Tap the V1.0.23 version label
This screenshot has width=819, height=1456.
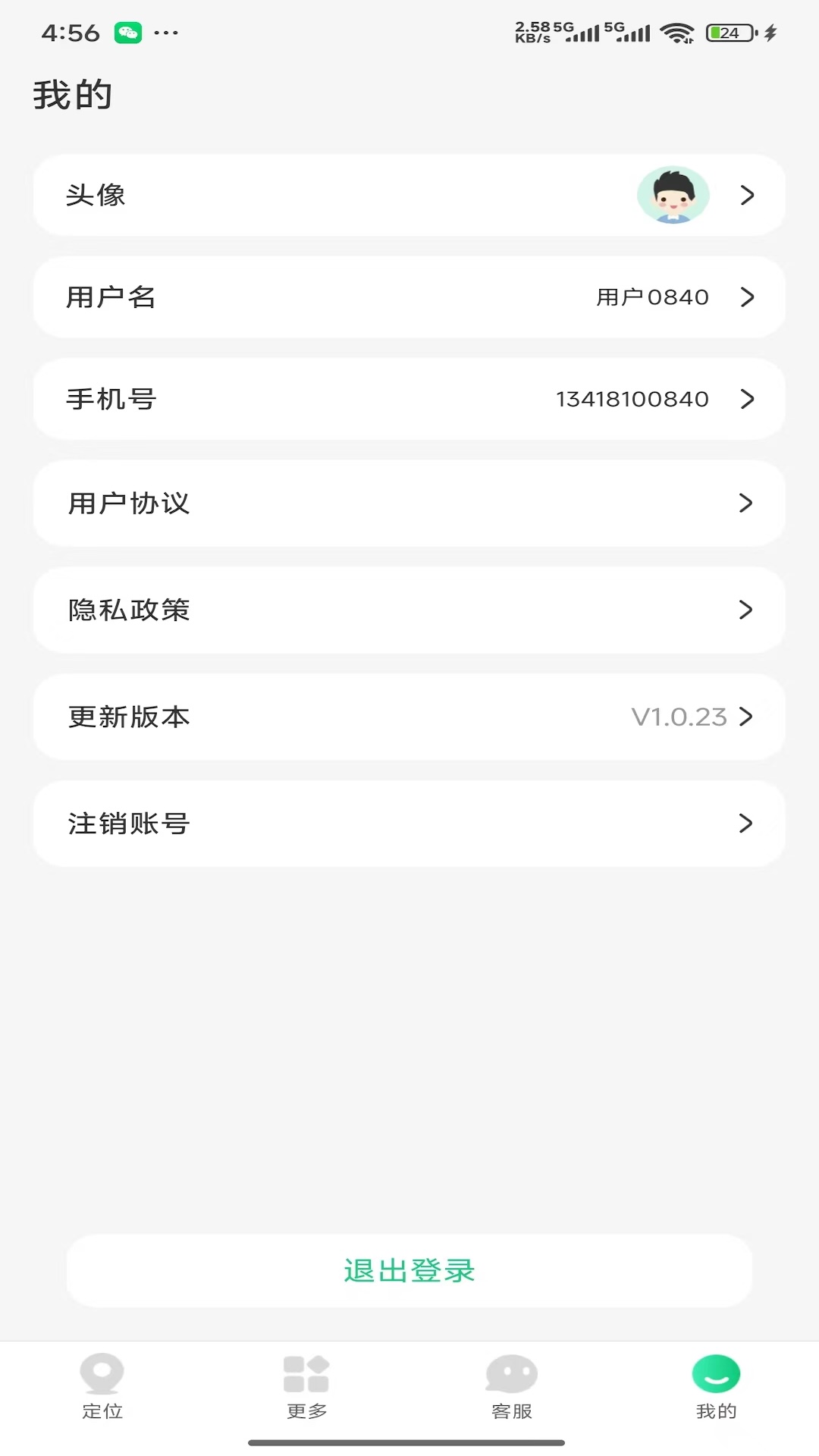point(677,716)
